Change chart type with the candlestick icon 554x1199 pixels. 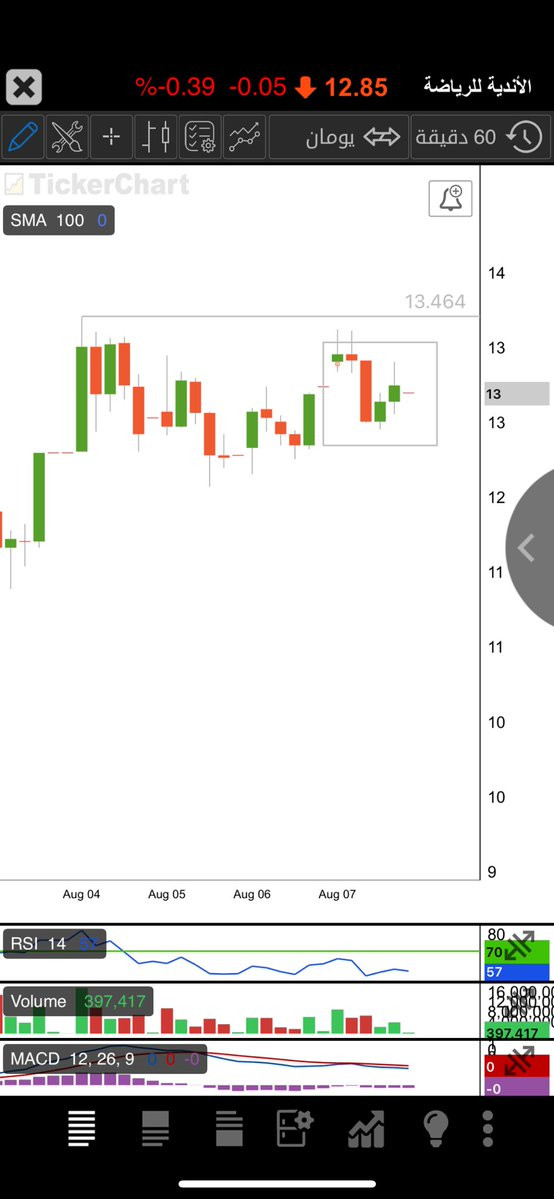tap(156, 137)
